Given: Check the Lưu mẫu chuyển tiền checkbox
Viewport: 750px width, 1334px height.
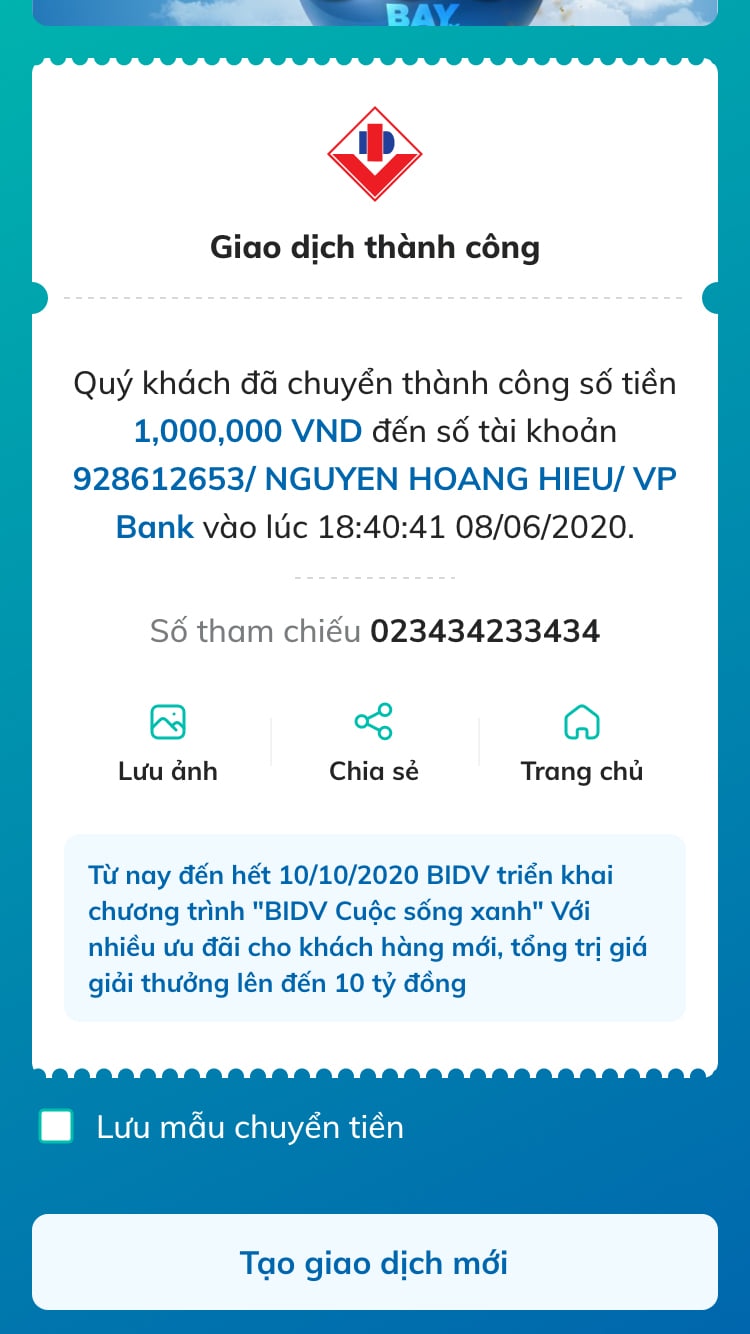Looking at the screenshot, I should click(x=56, y=1126).
